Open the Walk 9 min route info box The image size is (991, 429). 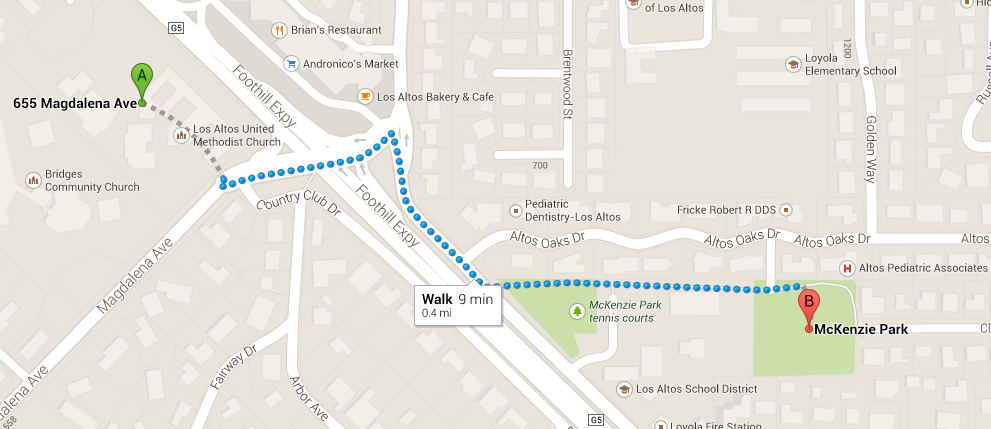[457, 305]
